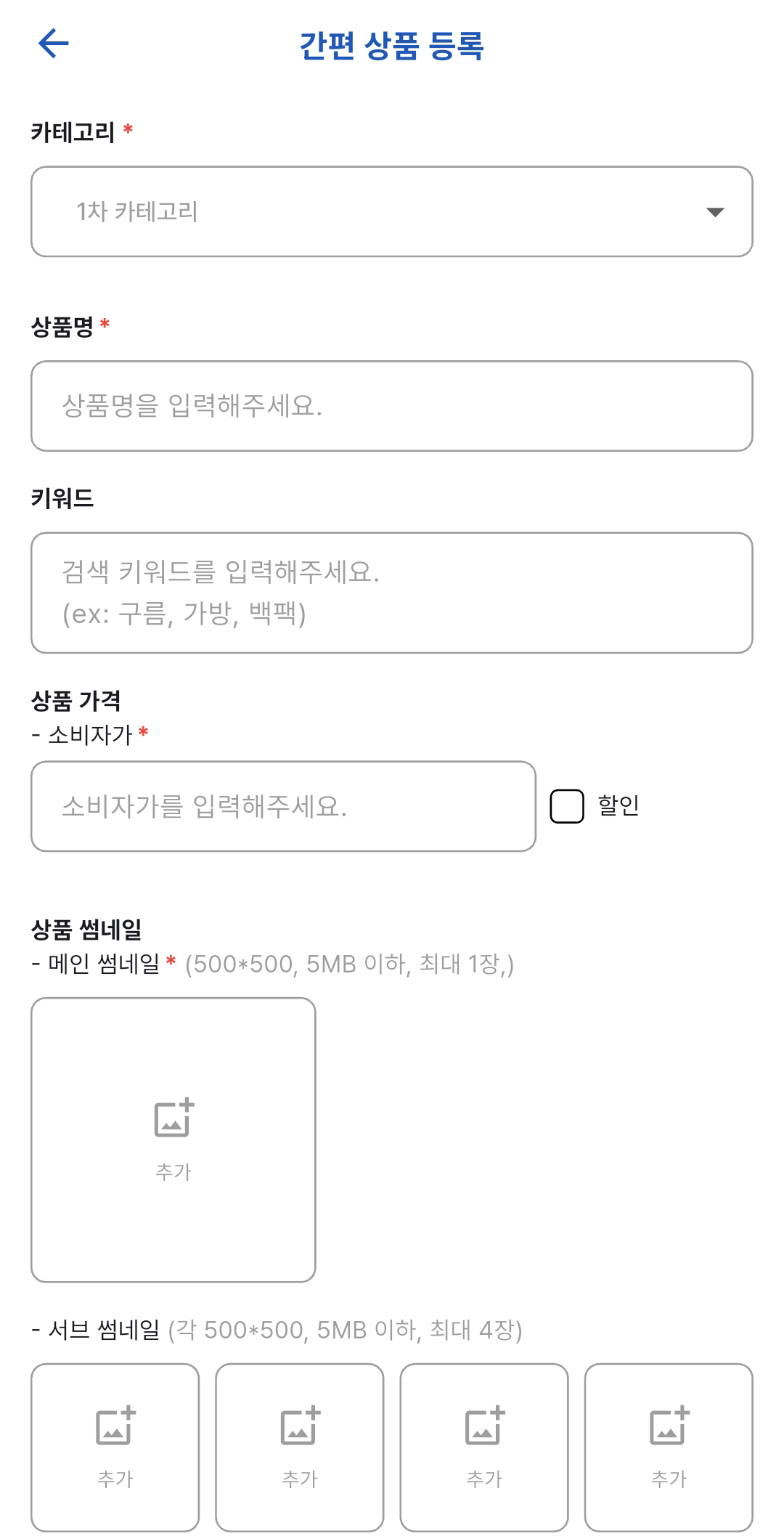Select the 소비자가 price input field
The width and height of the screenshot is (784, 1536).
[x=283, y=806]
